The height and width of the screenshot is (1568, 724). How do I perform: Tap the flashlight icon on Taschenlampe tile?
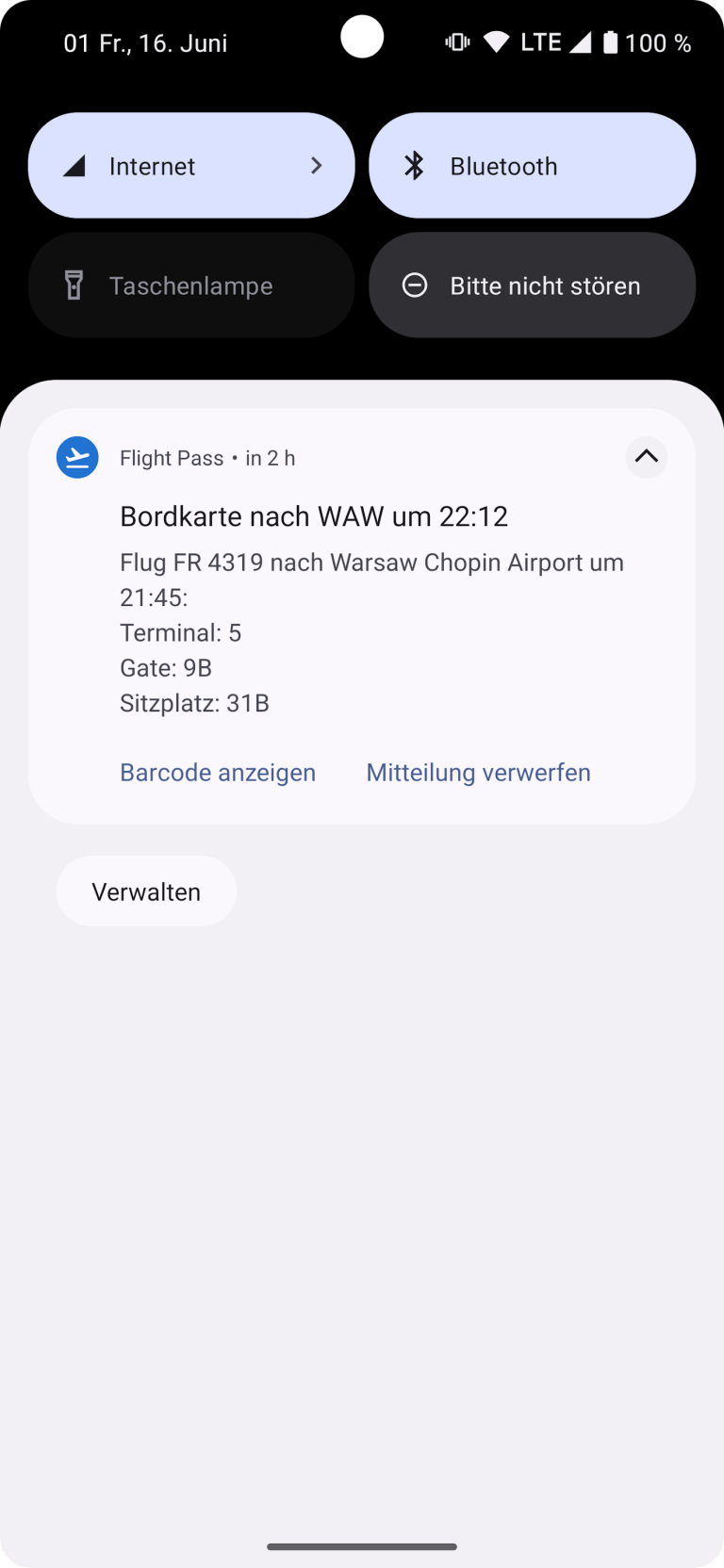74,285
